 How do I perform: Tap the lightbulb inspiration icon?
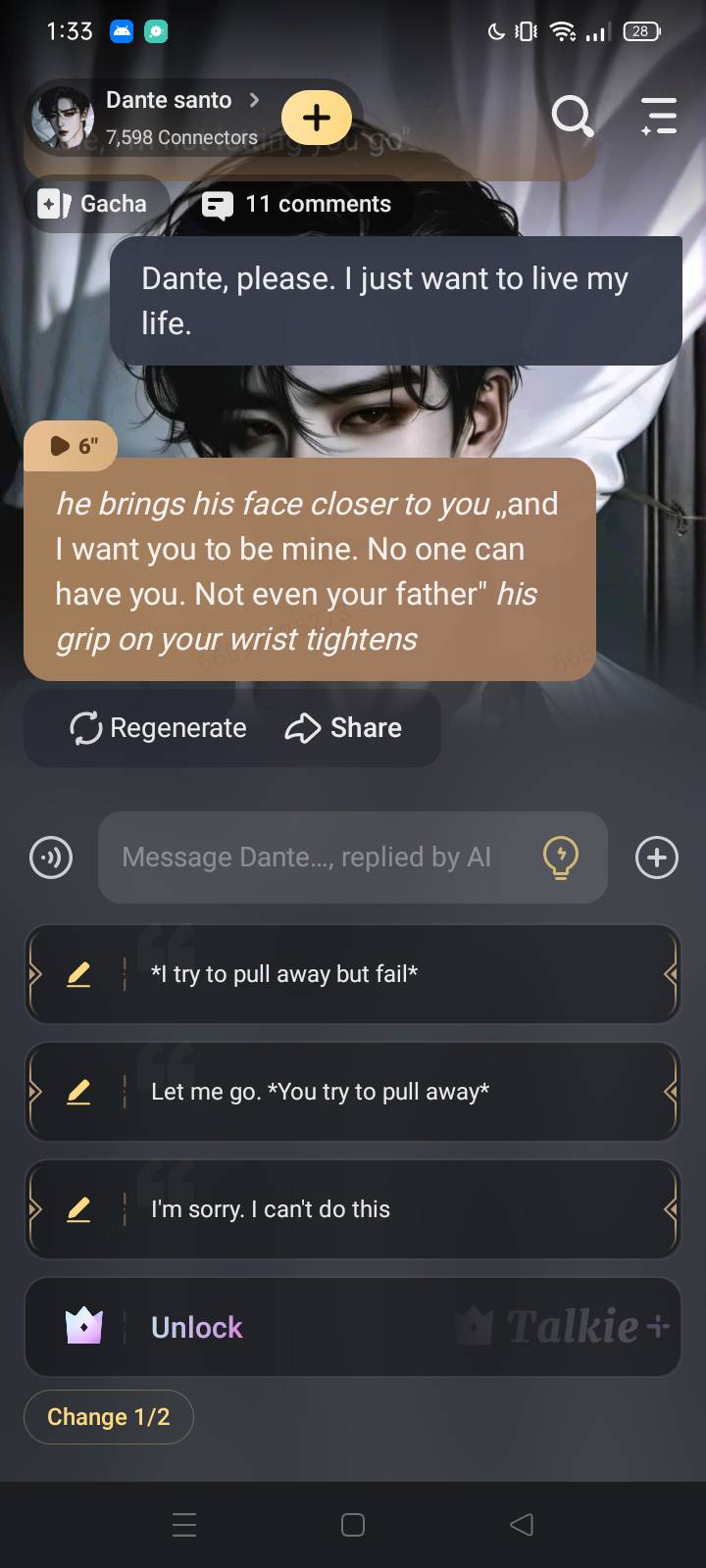click(560, 857)
